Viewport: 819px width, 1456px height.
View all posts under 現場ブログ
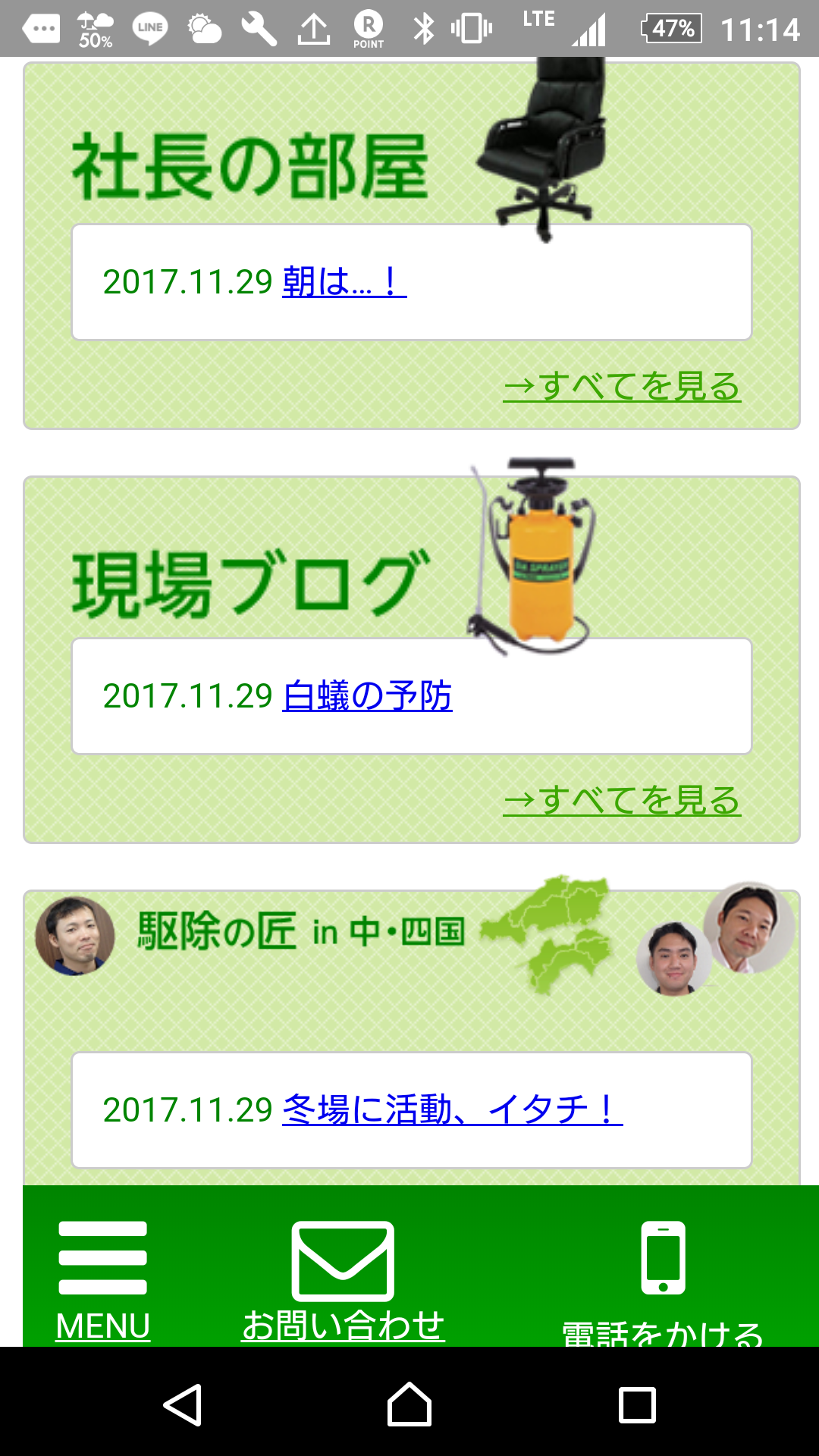point(622,800)
